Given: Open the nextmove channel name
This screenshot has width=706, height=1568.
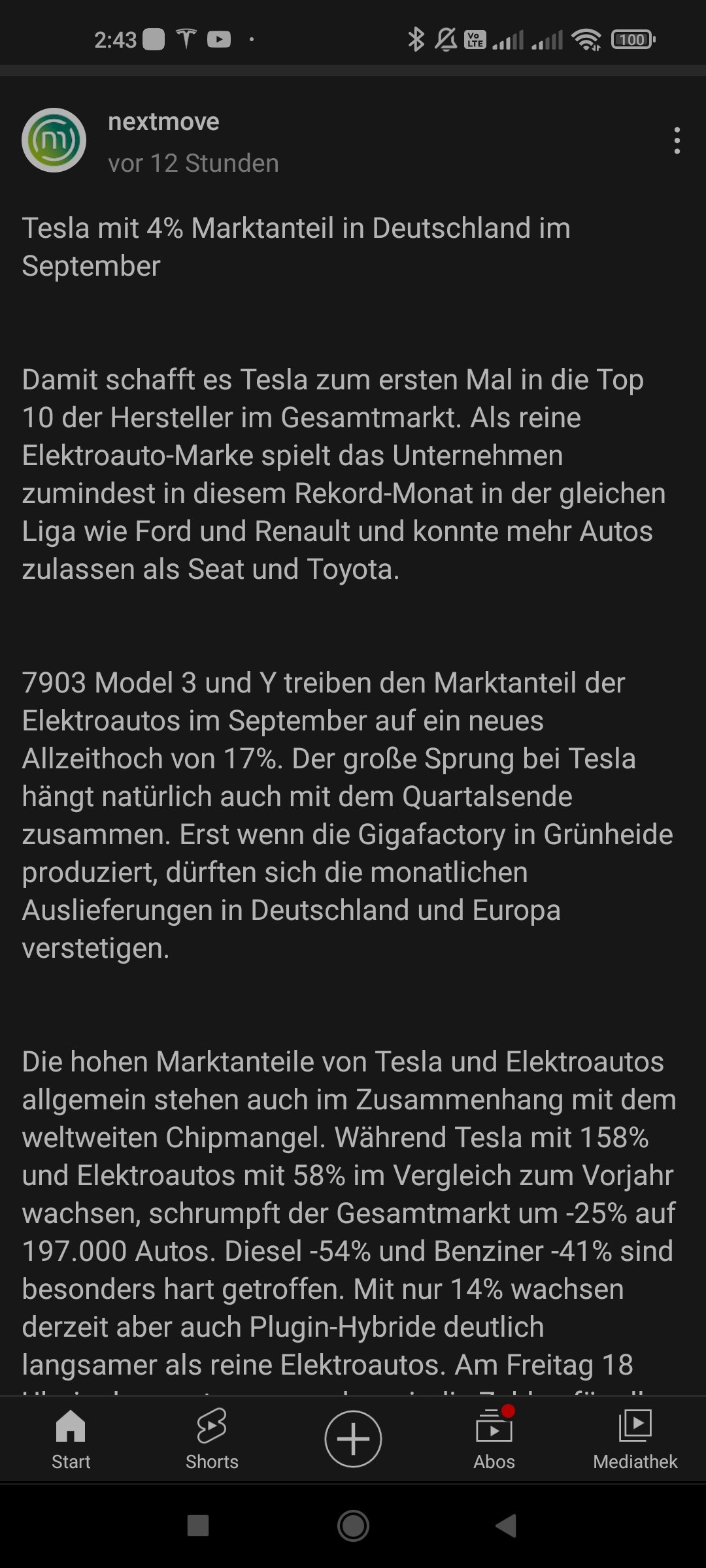Looking at the screenshot, I should coord(163,122).
